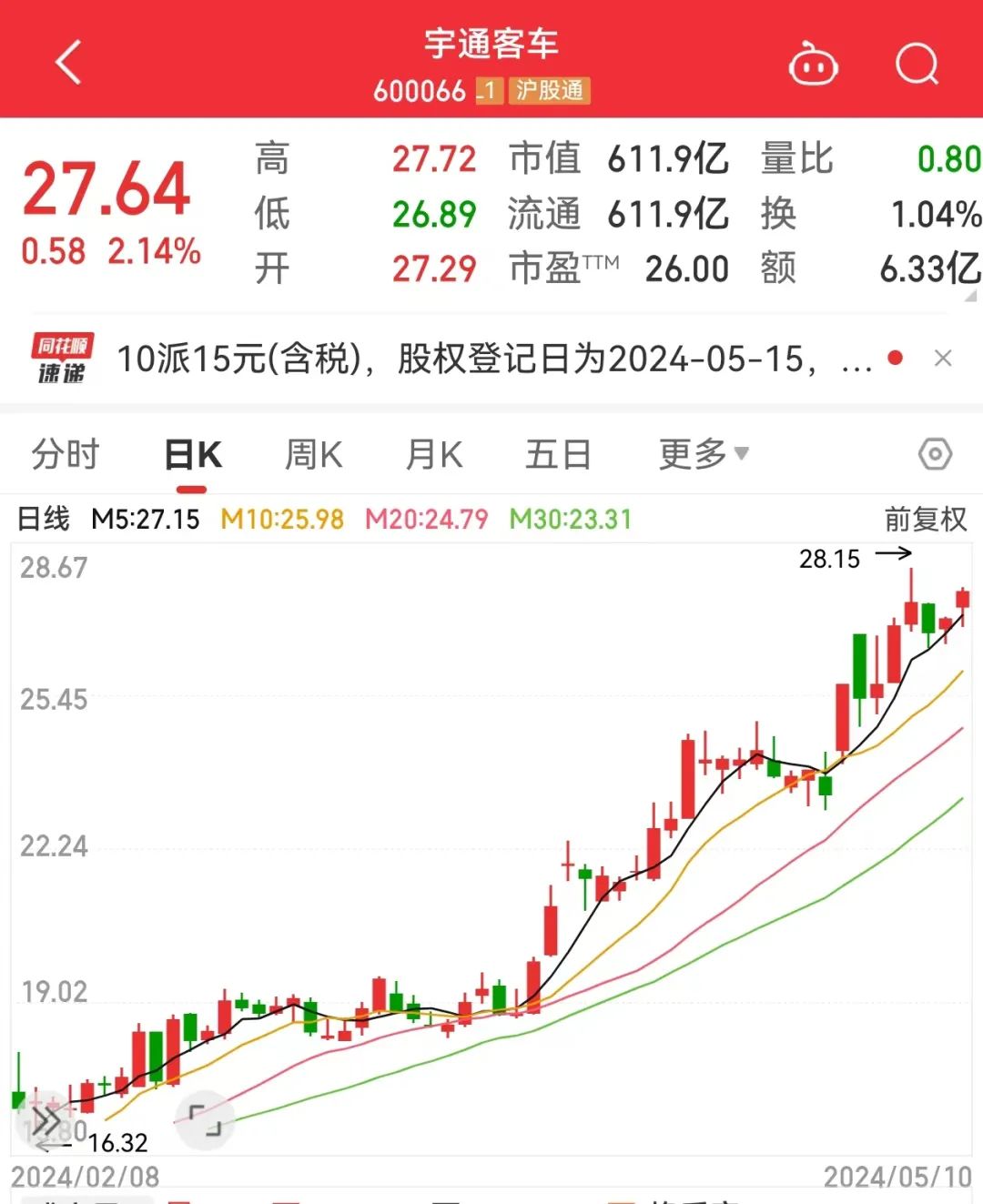
Task: Switch to the 月K chart tab
Action: click(x=434, y=453)
